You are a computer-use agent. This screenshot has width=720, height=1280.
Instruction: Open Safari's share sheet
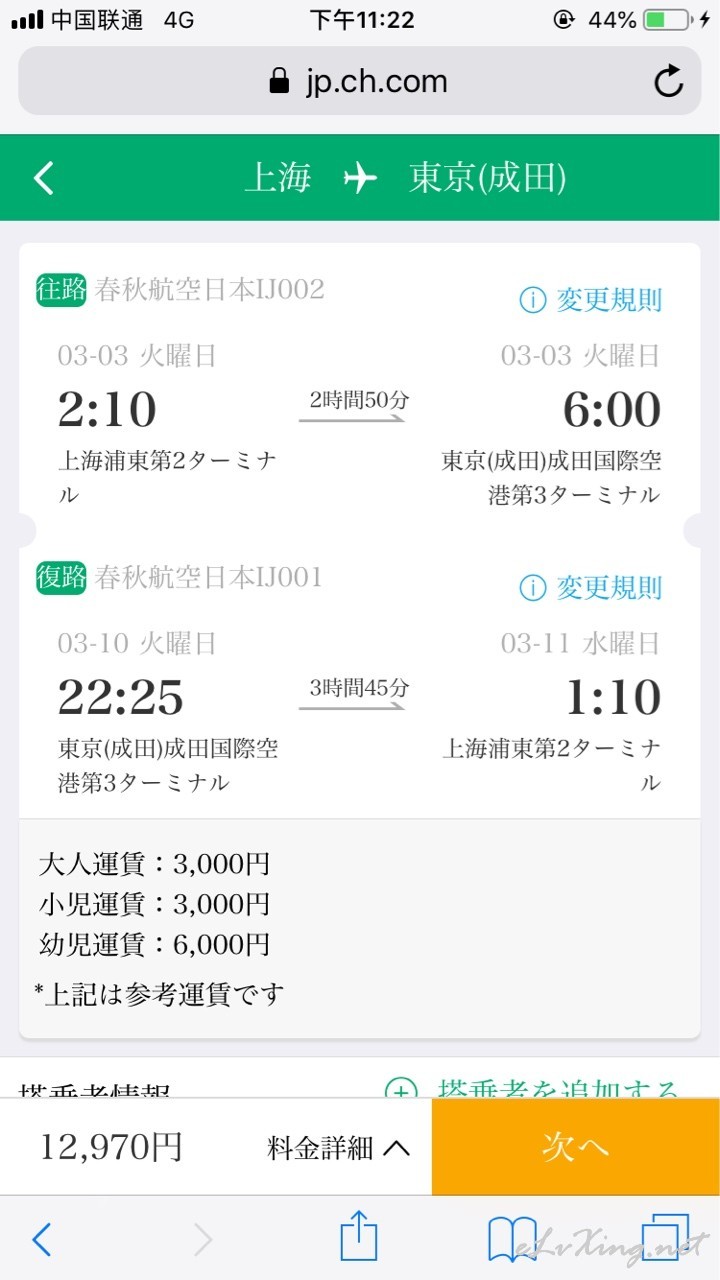coord(358,1238)
